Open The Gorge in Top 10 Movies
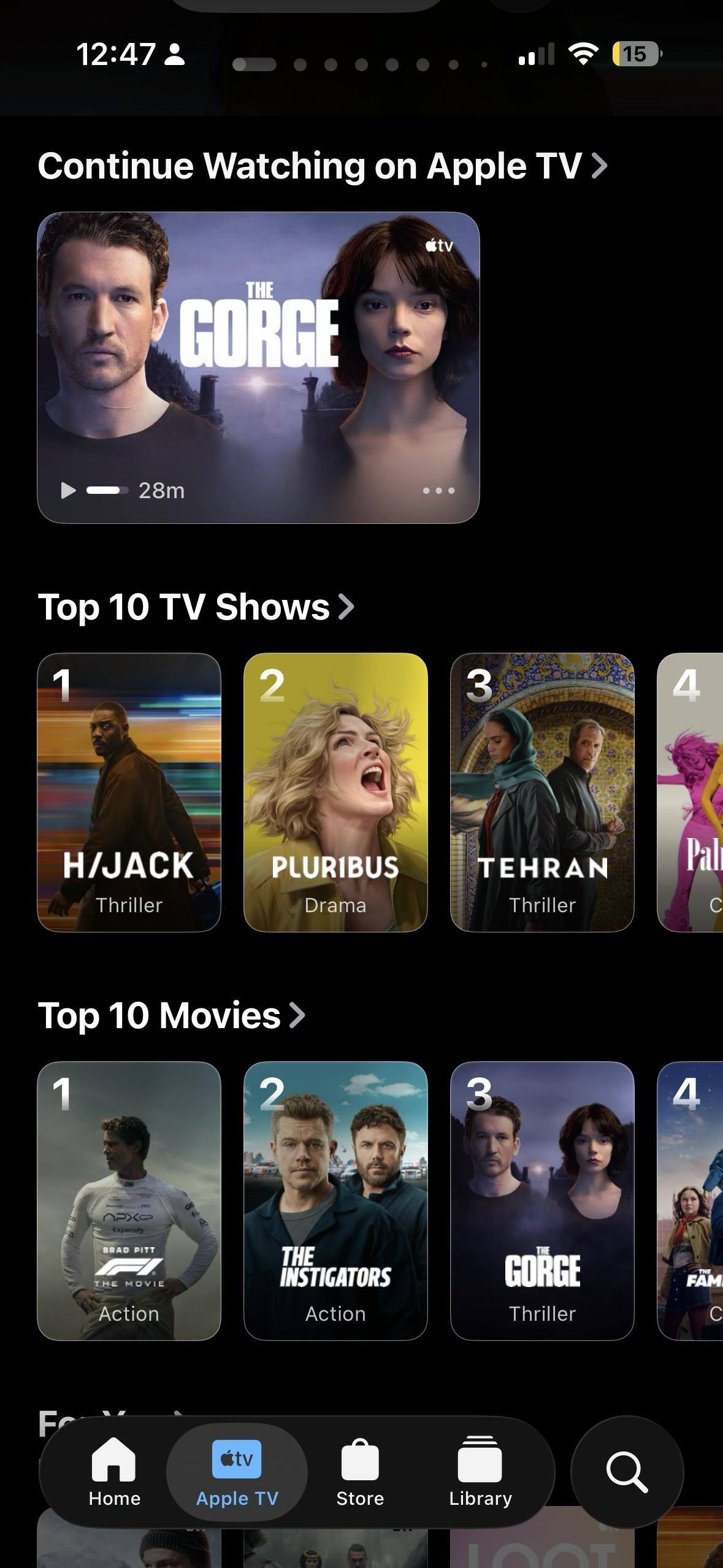 pyautogui.click(x=542, y=1201)
